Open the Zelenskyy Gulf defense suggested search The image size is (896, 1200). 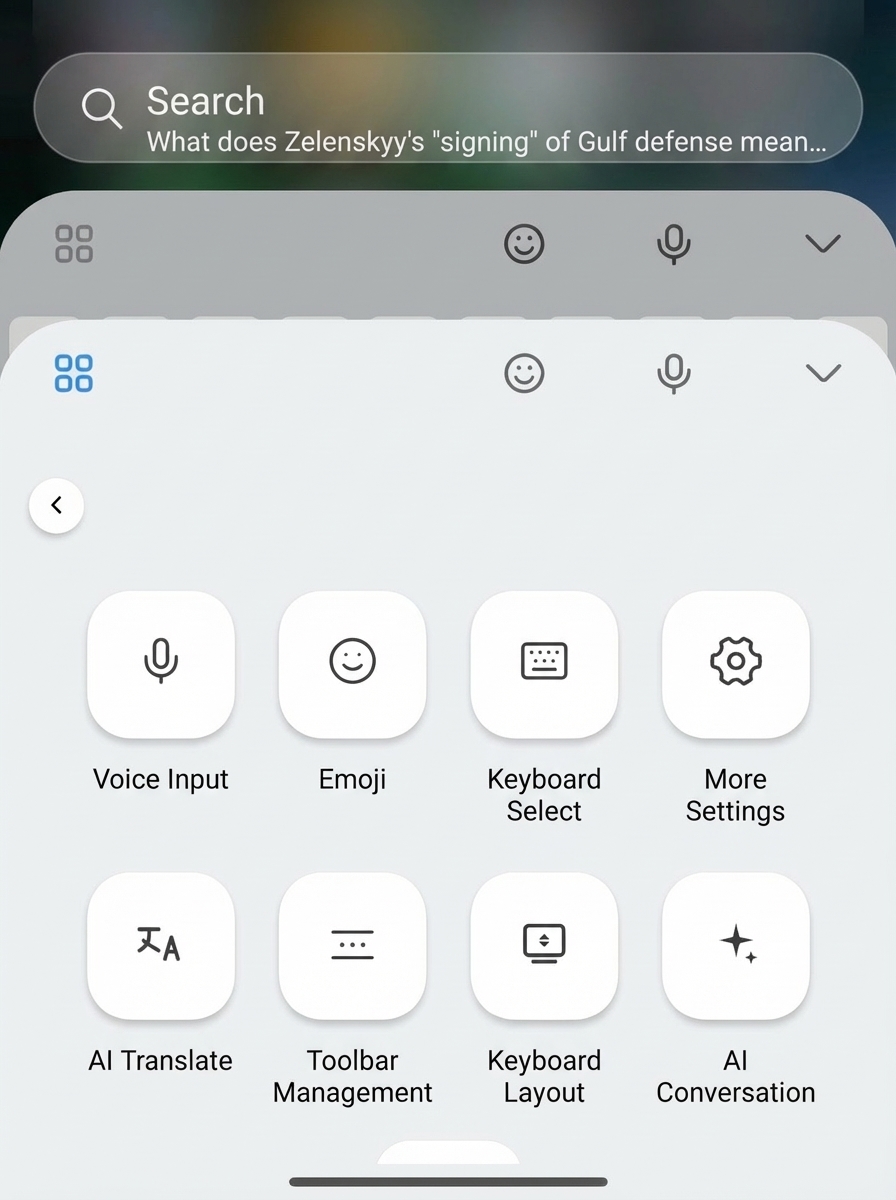487,142
